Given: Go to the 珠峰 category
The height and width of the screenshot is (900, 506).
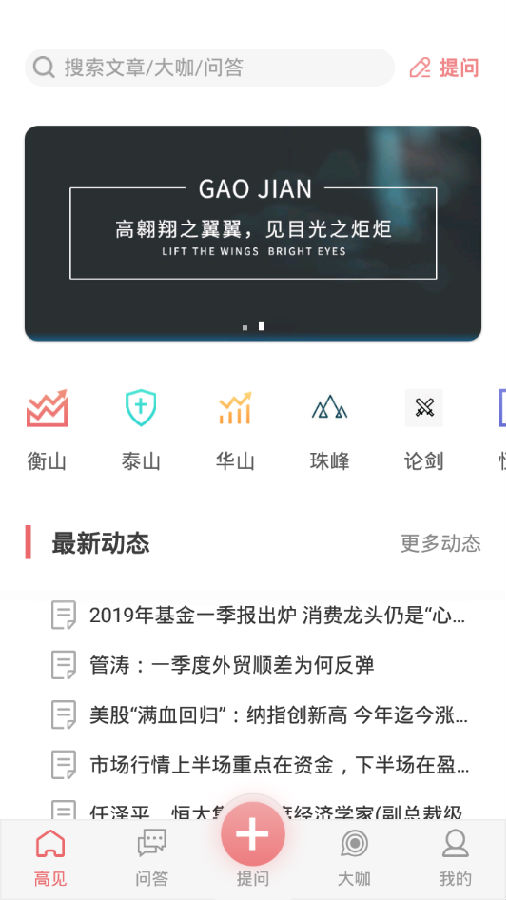Looking at the screenshot, I should 329,430.
